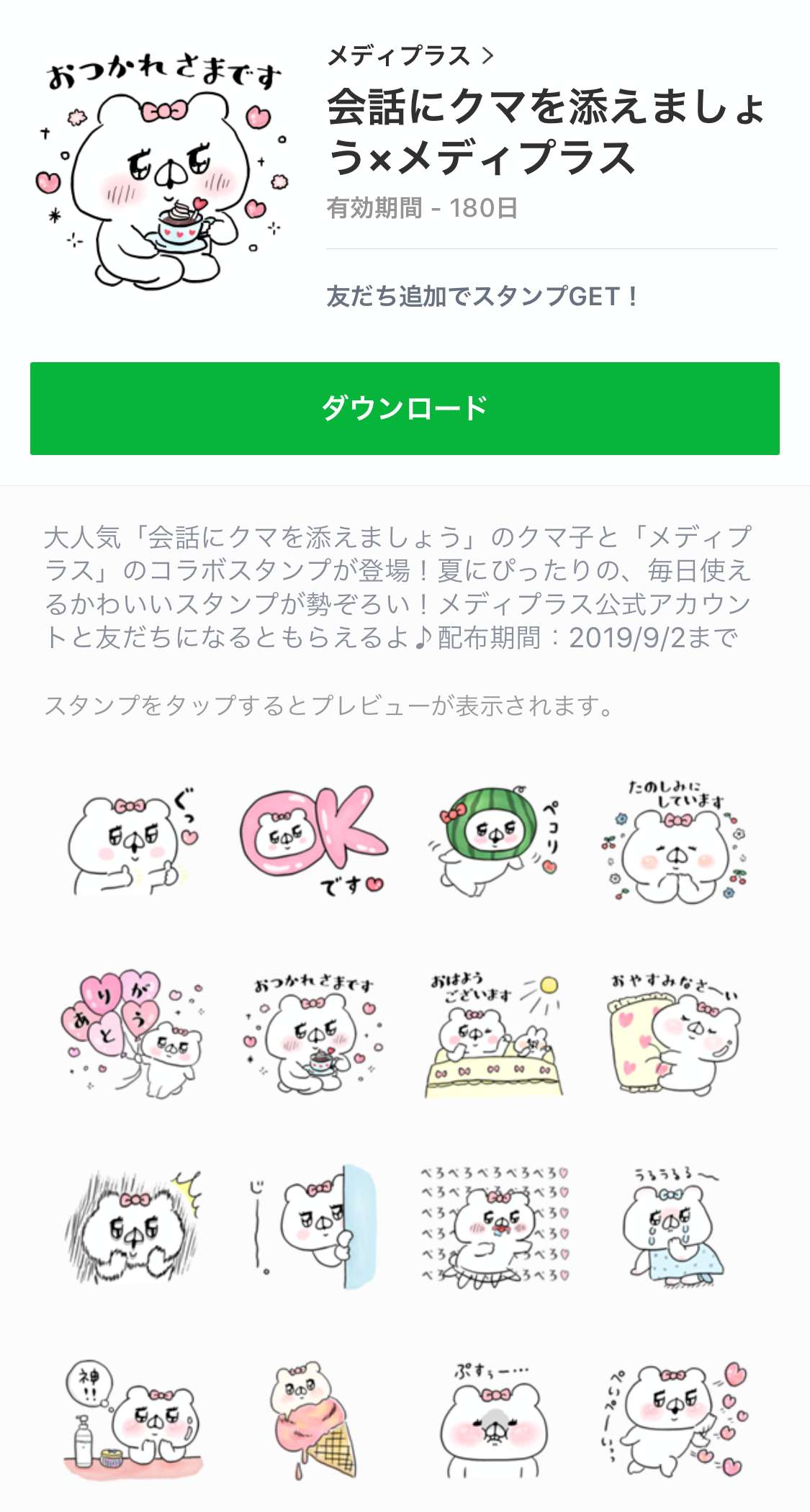Tap the ぐっ thumbs-up bear sticker
Image resolution: width=810 pixels, height=1512 pixels.
coord(134,841)
